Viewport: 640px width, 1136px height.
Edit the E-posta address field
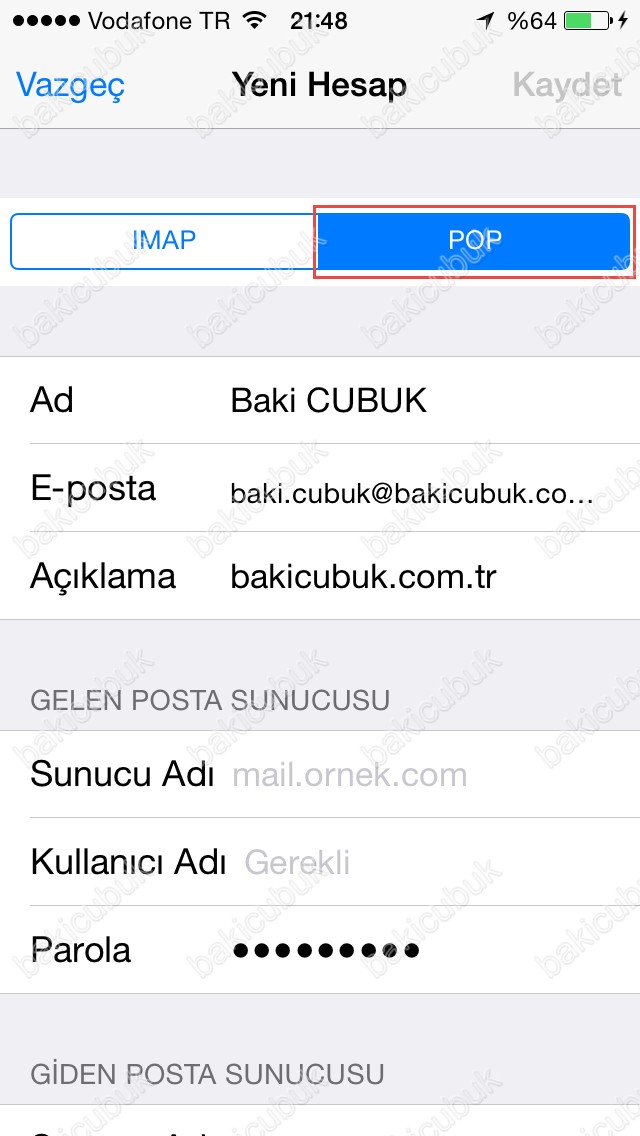pos(420,490)
